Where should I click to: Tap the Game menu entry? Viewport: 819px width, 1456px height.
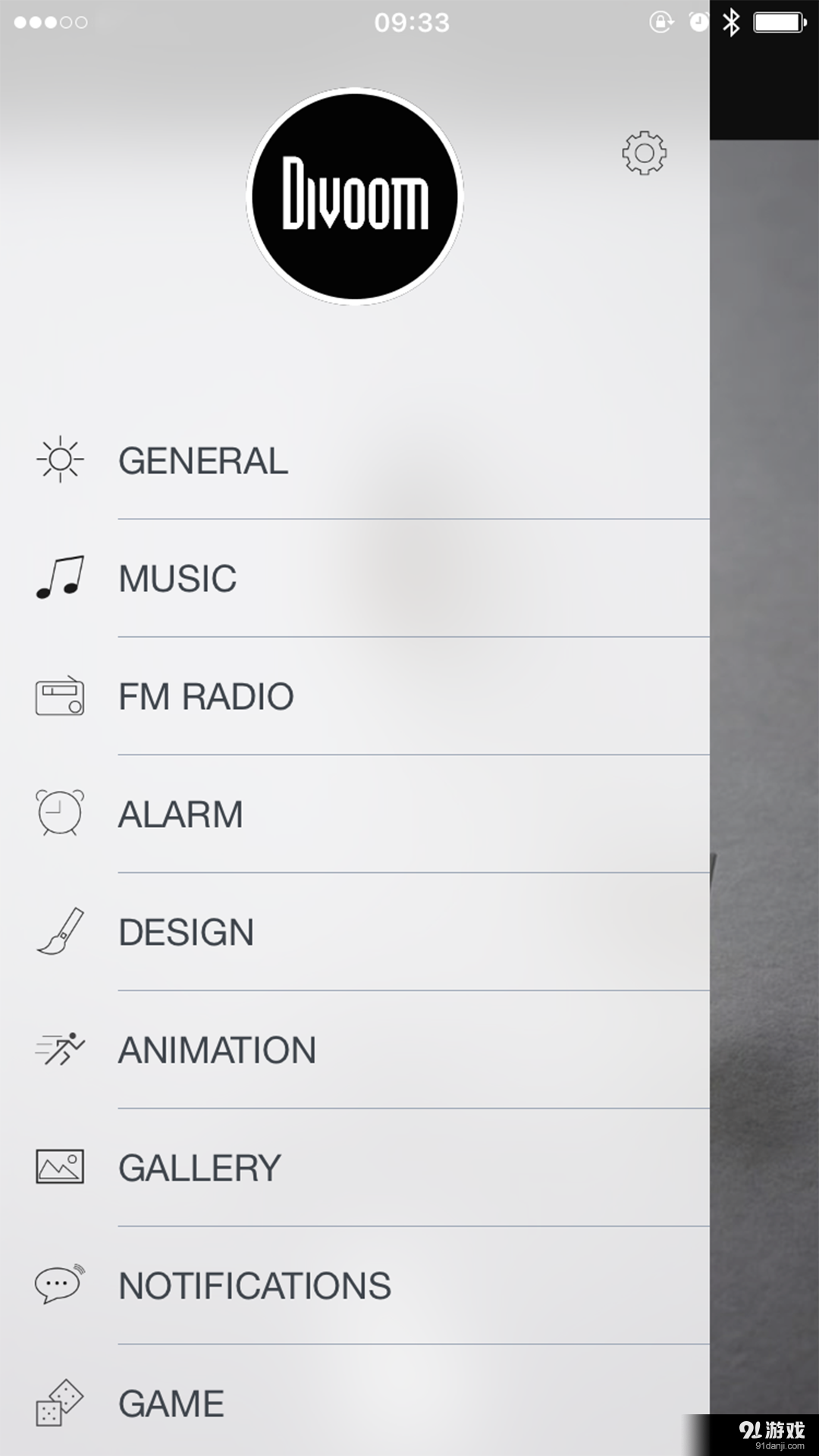pyautogui.click(x=171, y=1404)
